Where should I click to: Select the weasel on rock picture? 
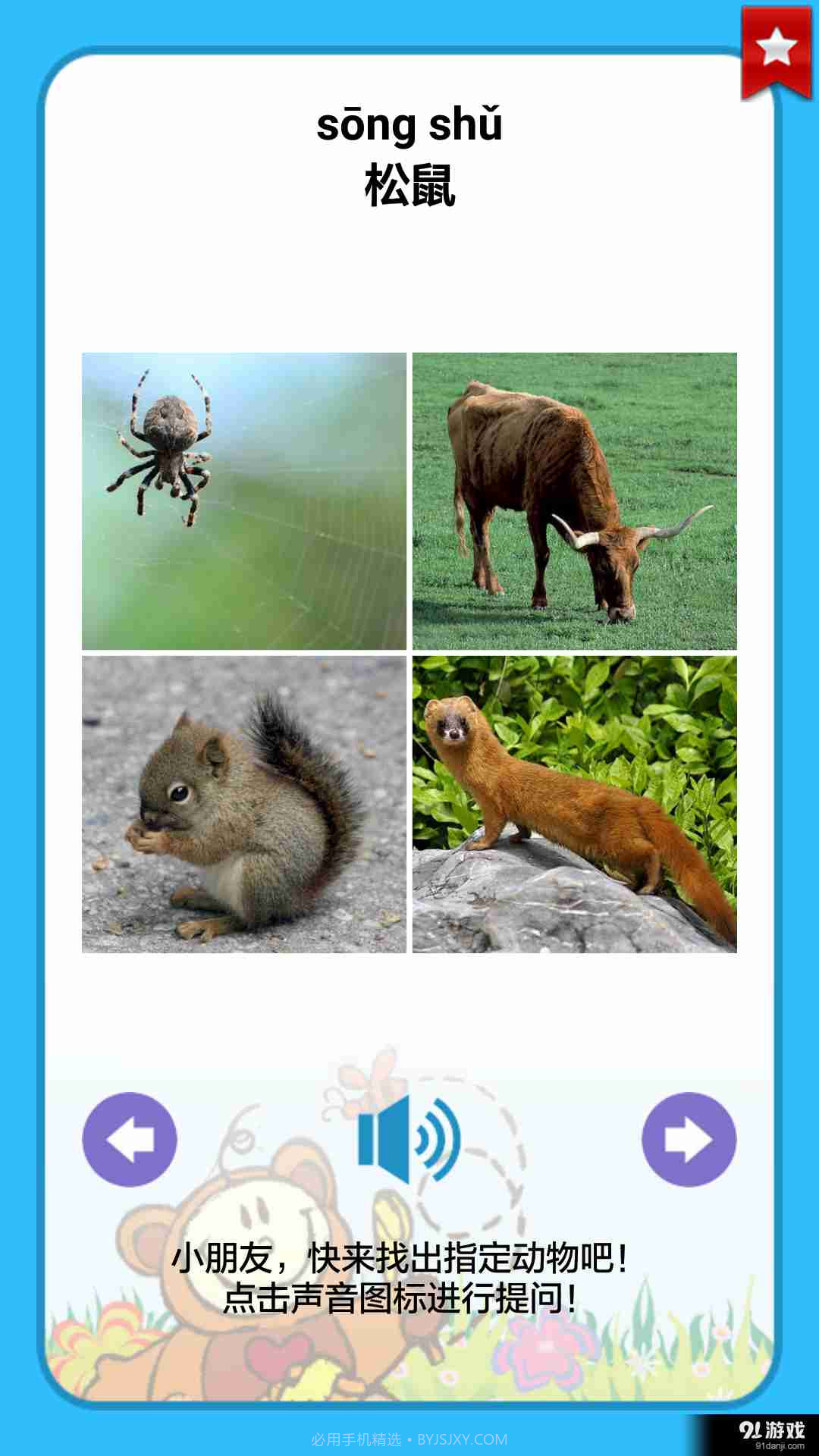pos(574,804)
